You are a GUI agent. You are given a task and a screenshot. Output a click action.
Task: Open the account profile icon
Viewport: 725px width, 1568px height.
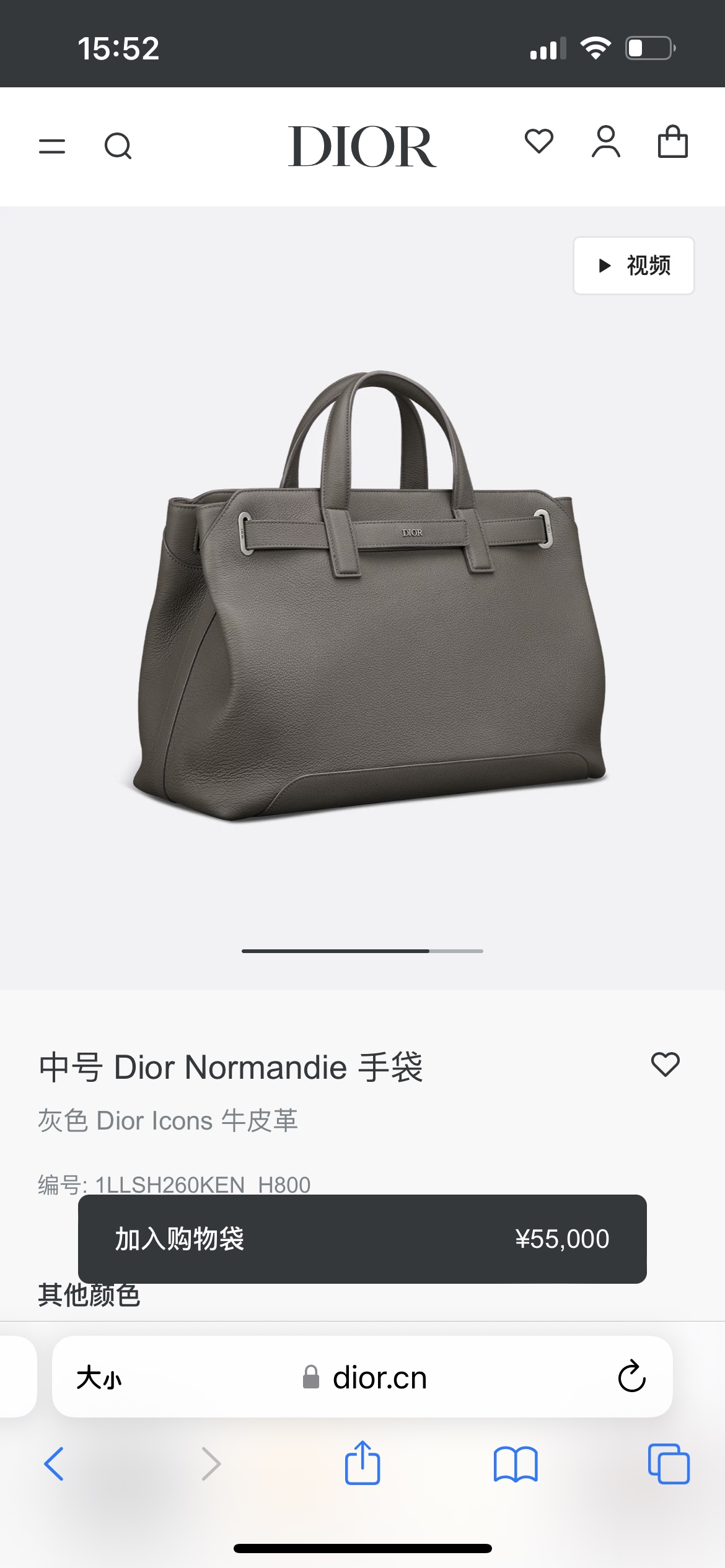coord(605,142)
